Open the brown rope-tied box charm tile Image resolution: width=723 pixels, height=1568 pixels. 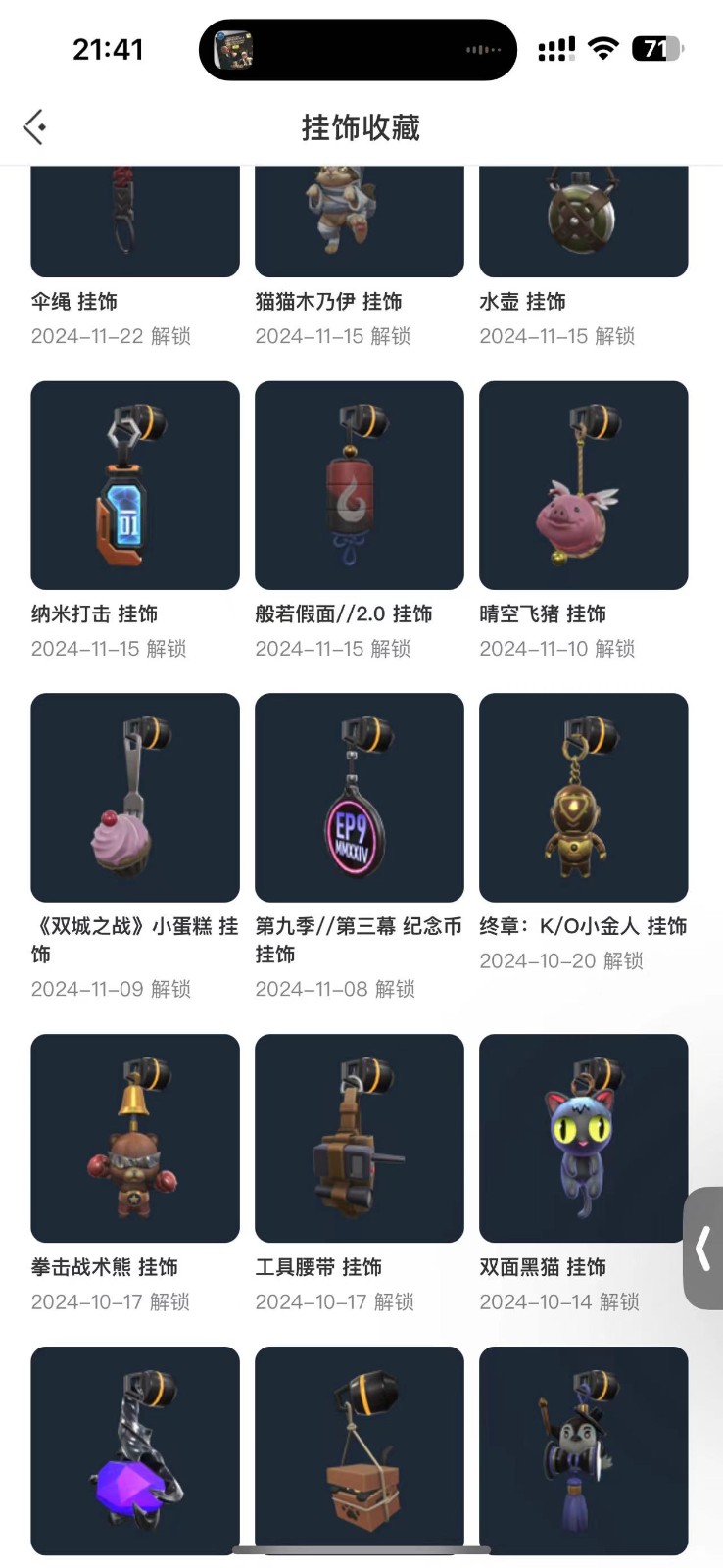[359, 1449]
